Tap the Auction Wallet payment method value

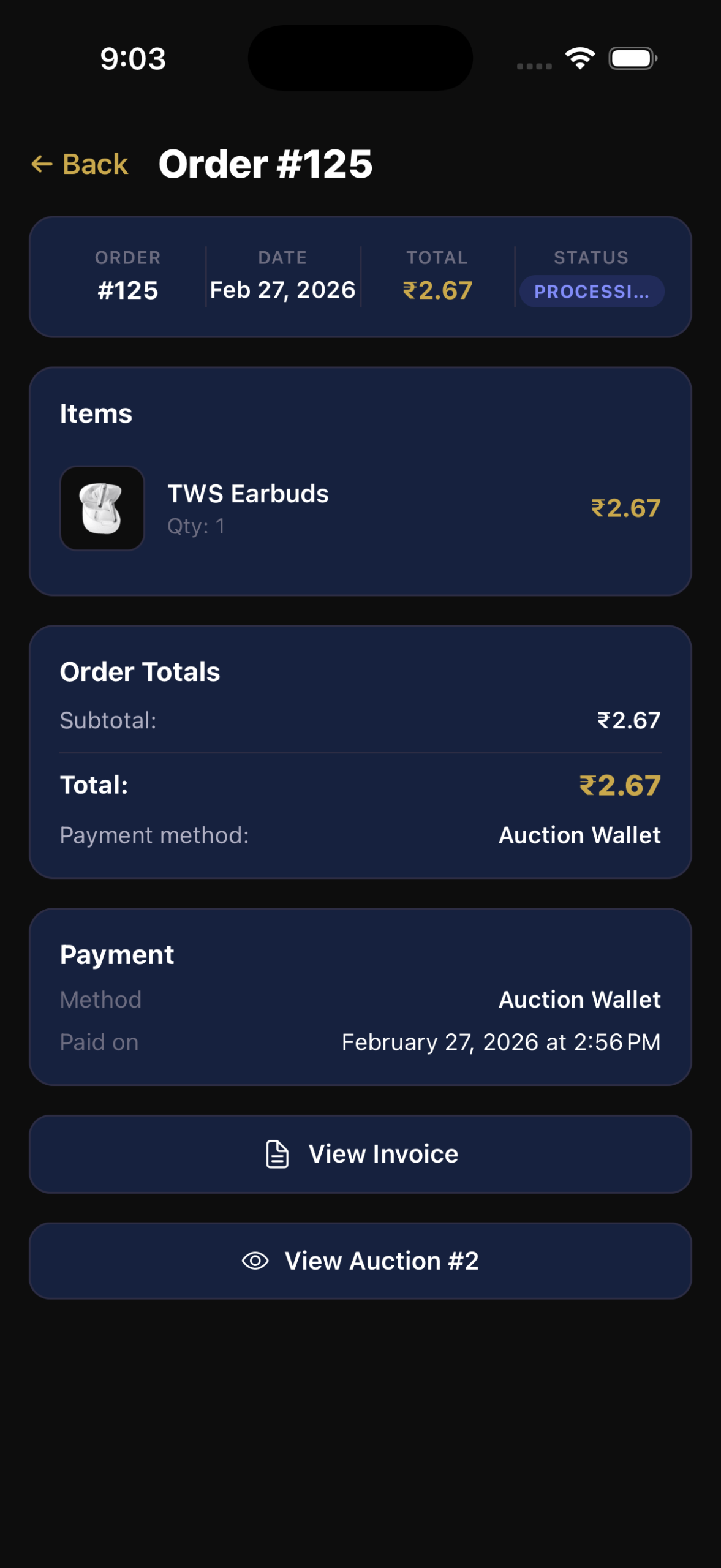pyautogui.click(x=579, y=835)
